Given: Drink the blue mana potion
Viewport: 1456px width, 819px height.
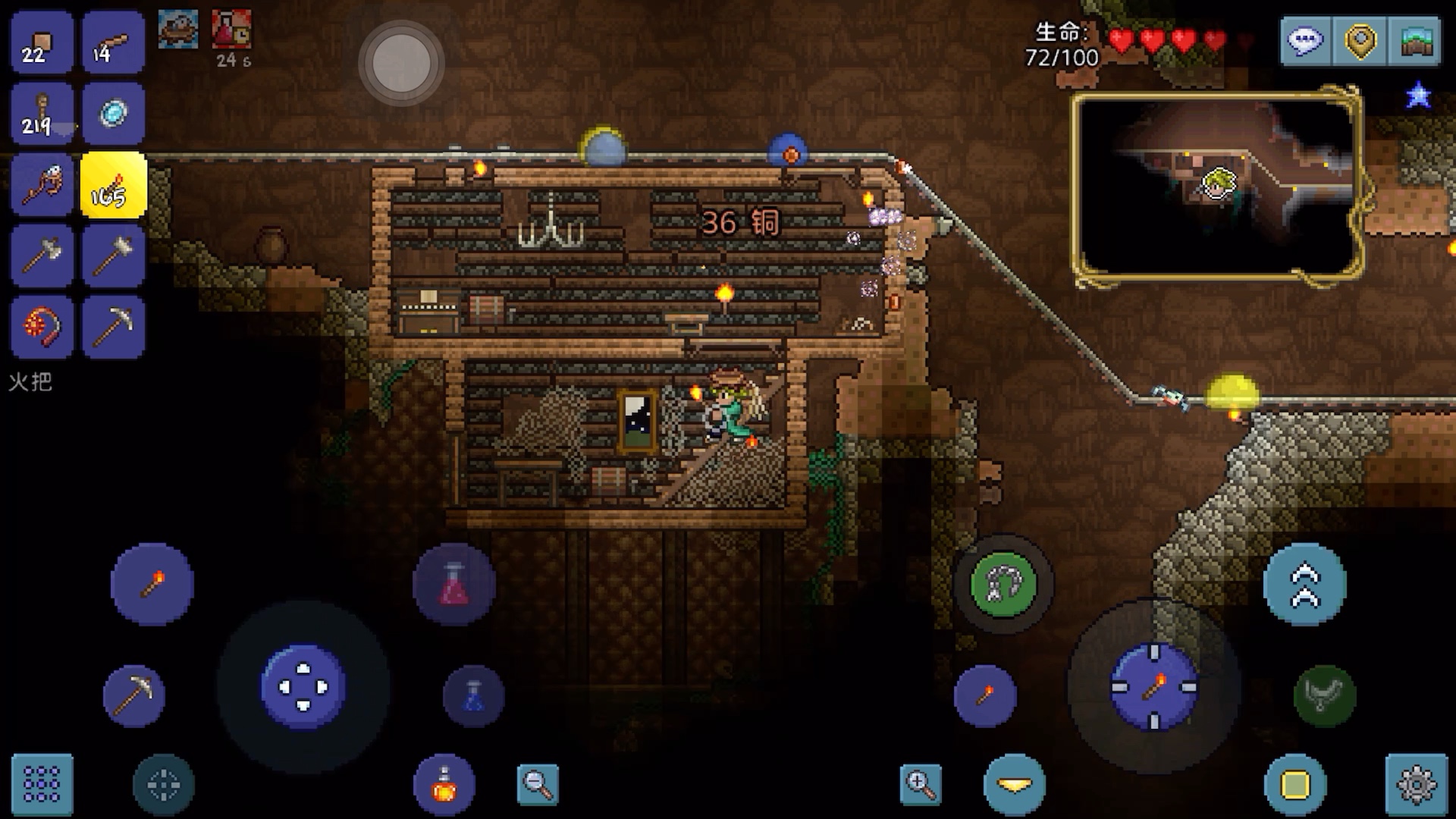Looking at the screenshot, I should (473, 696).
